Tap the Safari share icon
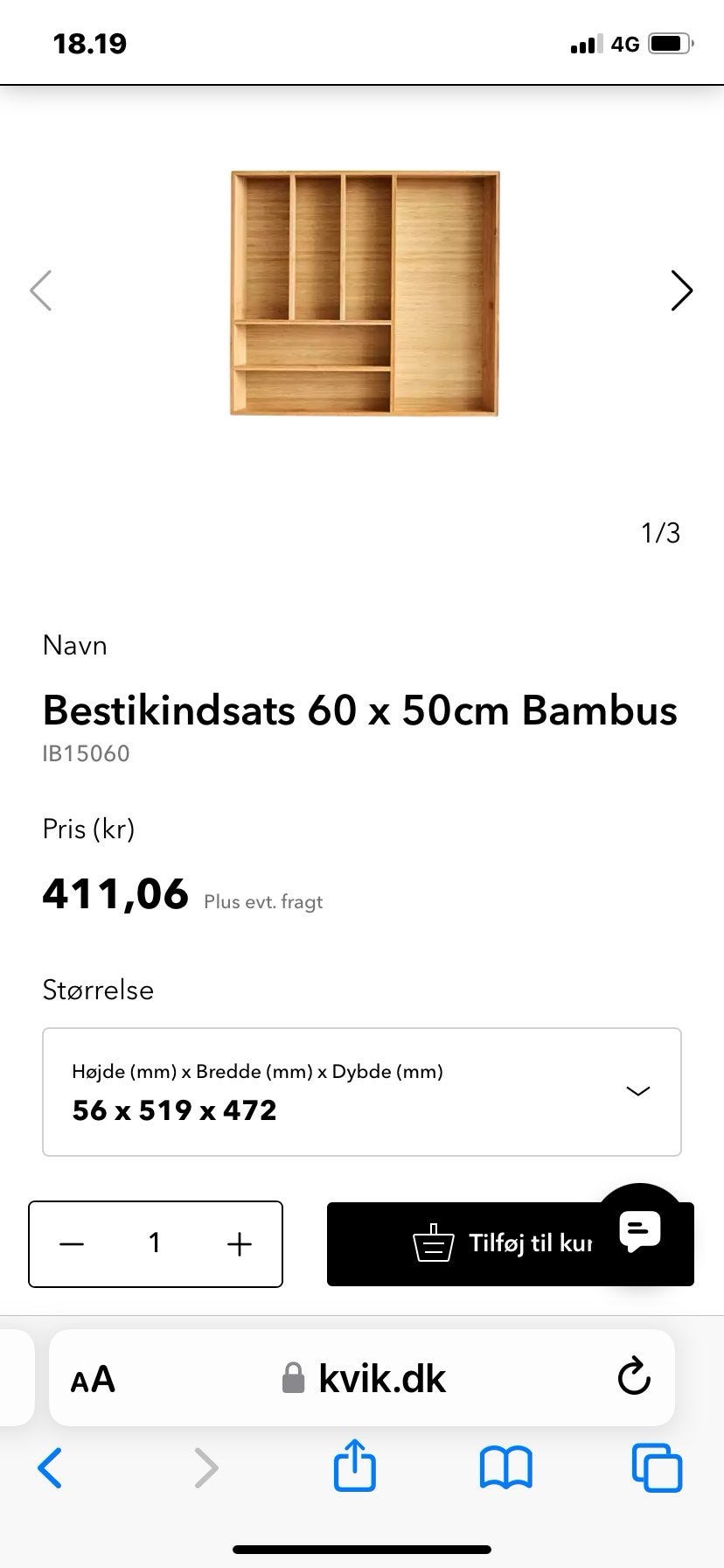 tap(353, 1468)
